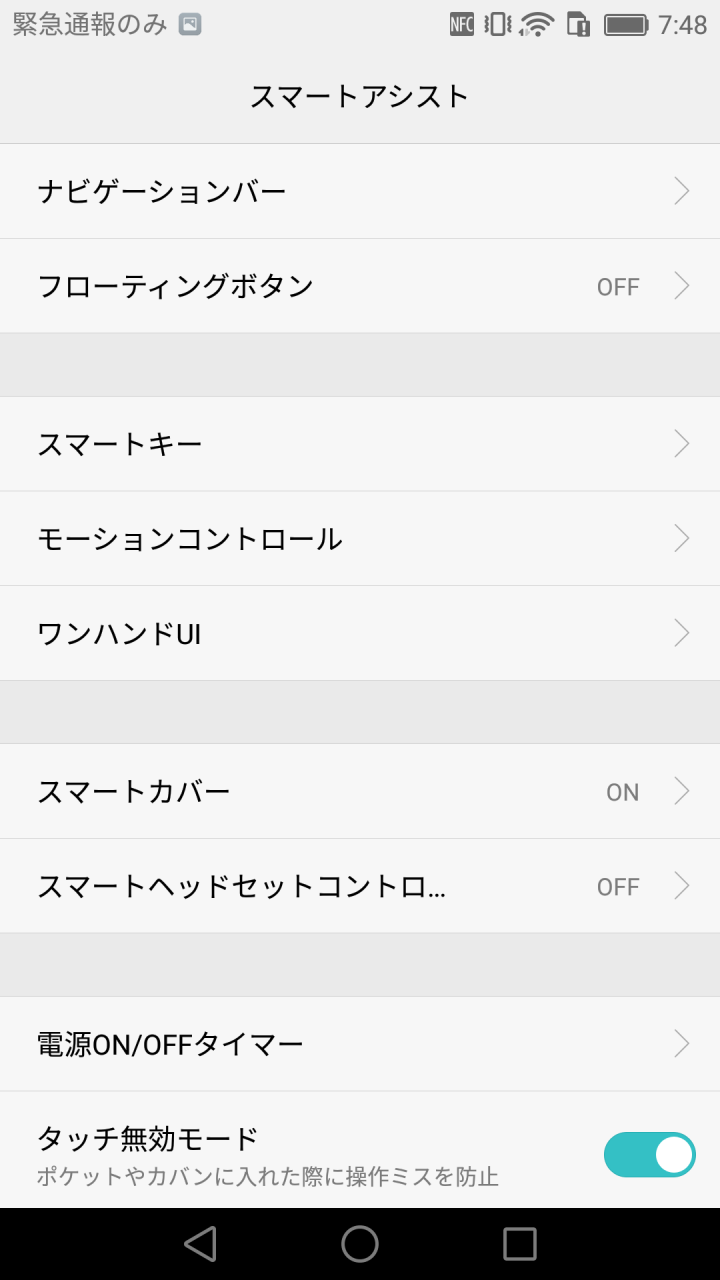Open スマートカバー settings

tap(360, 791)
